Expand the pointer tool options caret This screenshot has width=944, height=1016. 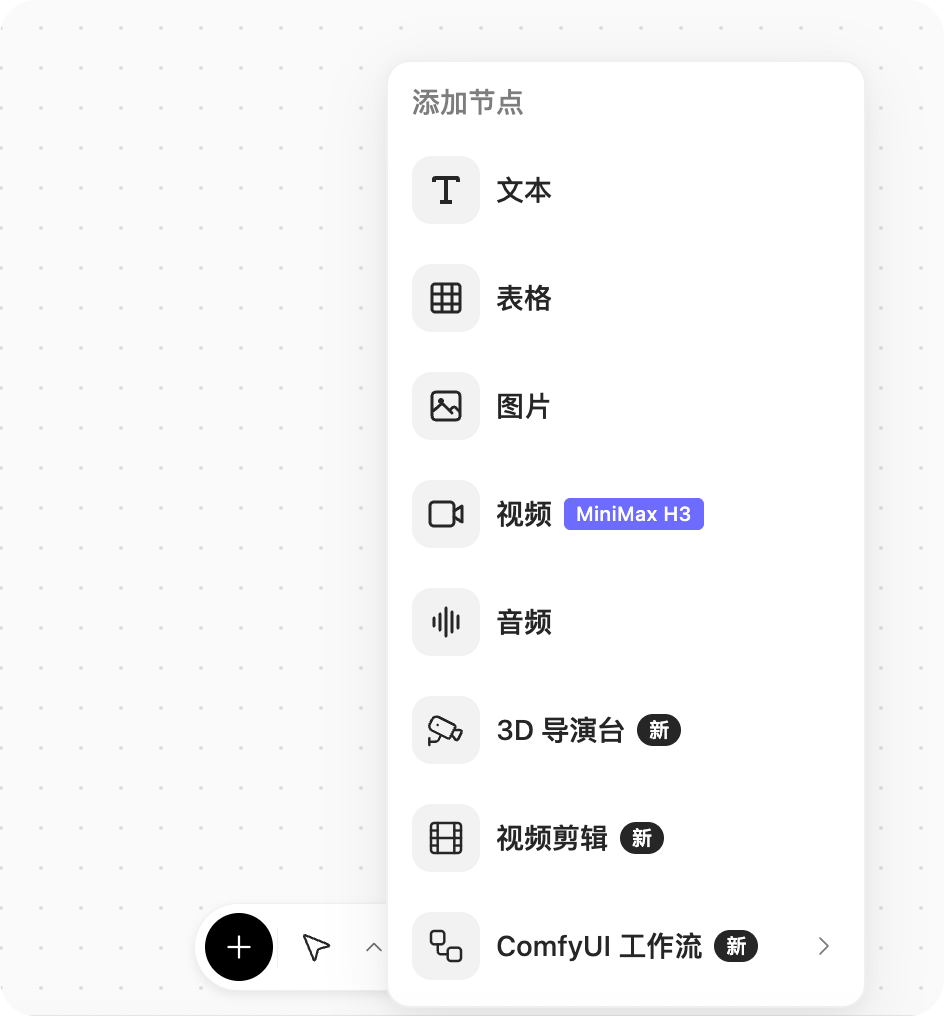click(374, 947)
